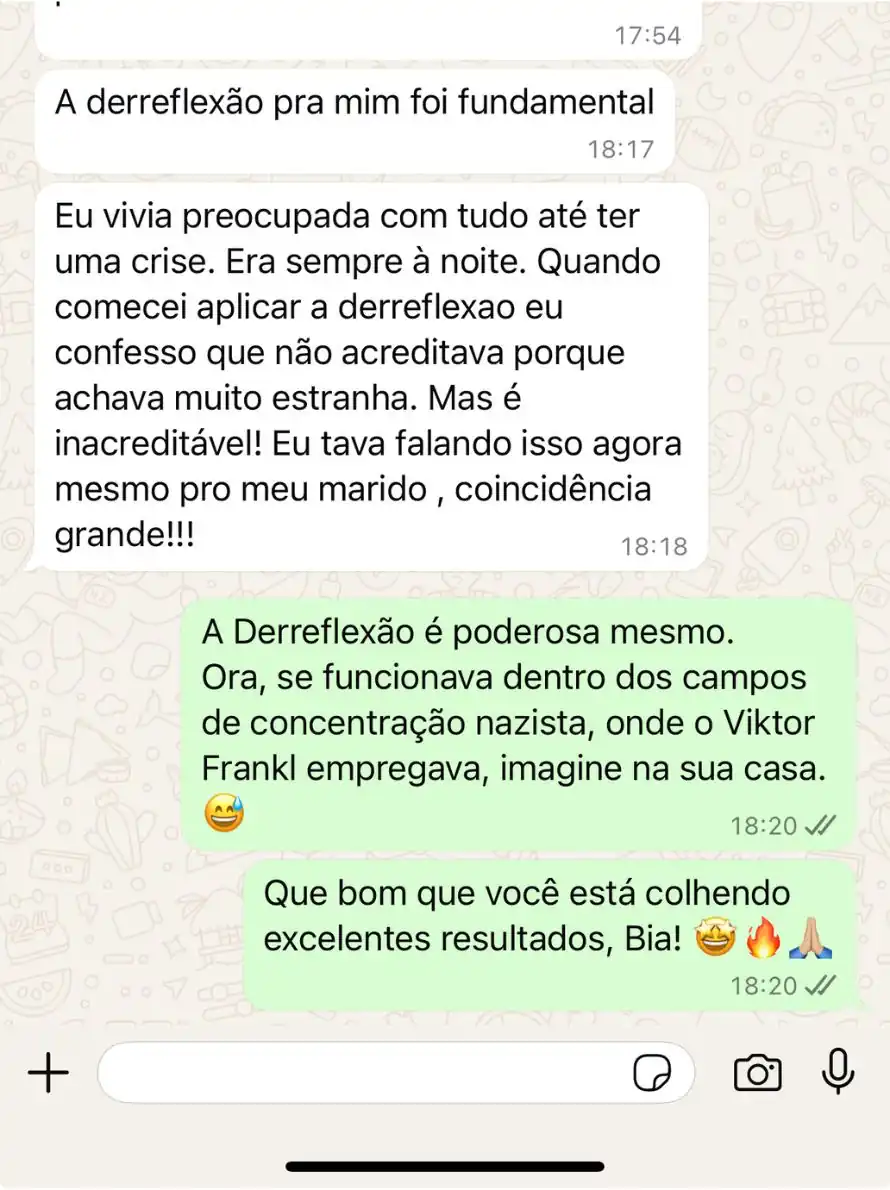890x1190 pixels.
Task: Open the sticker picker in message field
Action: (653, 1074)
